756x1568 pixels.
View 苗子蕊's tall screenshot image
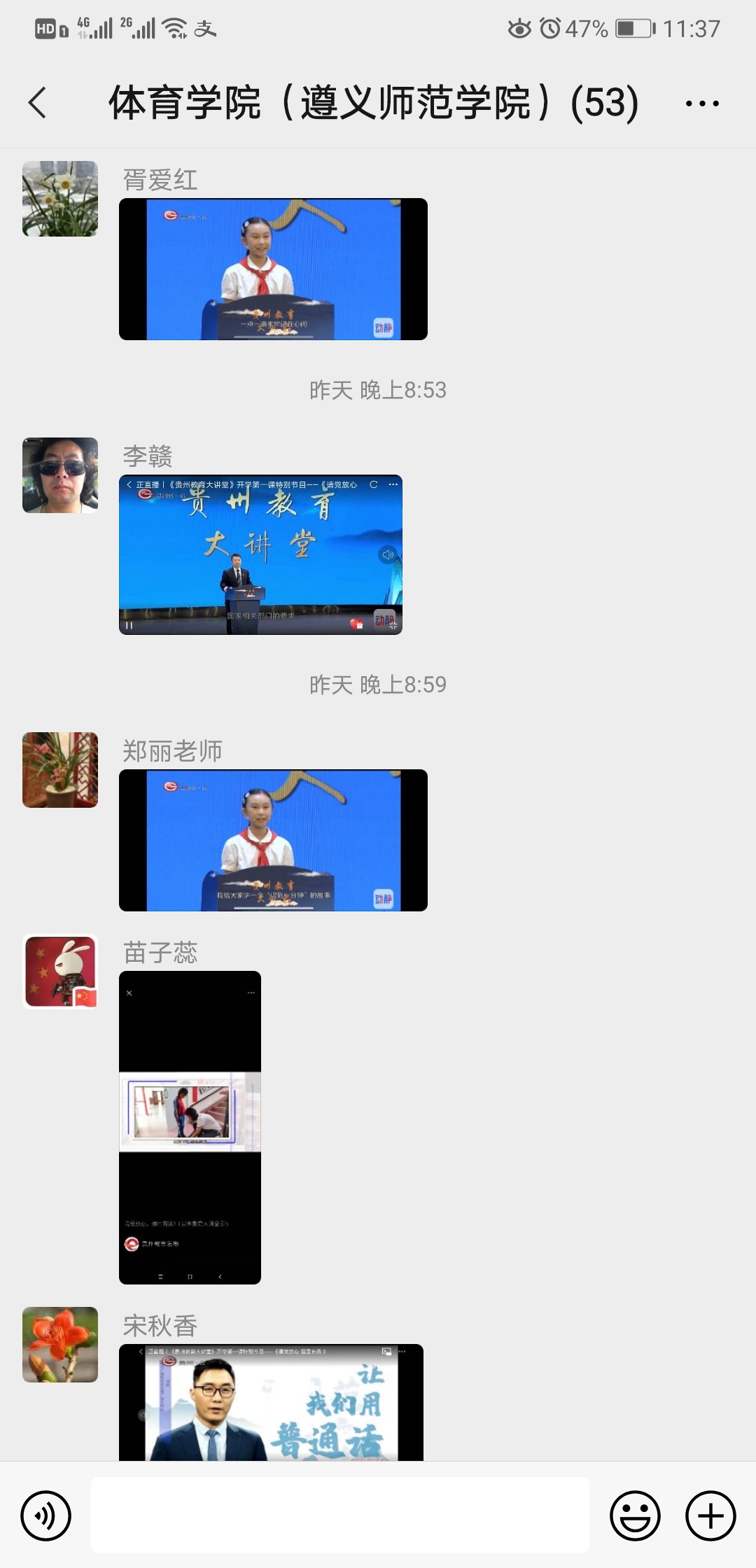pos(190,1127)
